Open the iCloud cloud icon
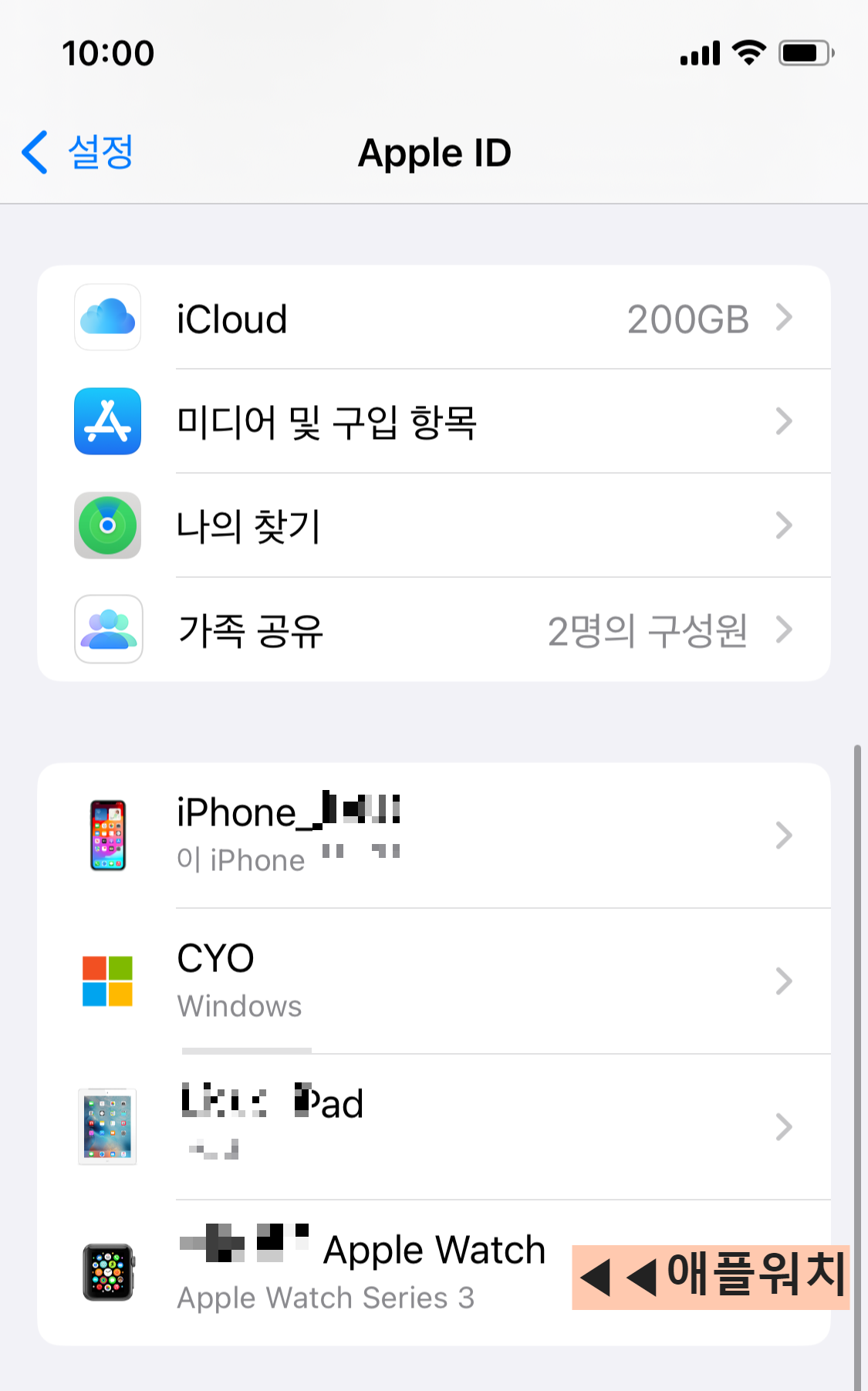Screen dimensions: 868x1391 (x=107, y=318)
